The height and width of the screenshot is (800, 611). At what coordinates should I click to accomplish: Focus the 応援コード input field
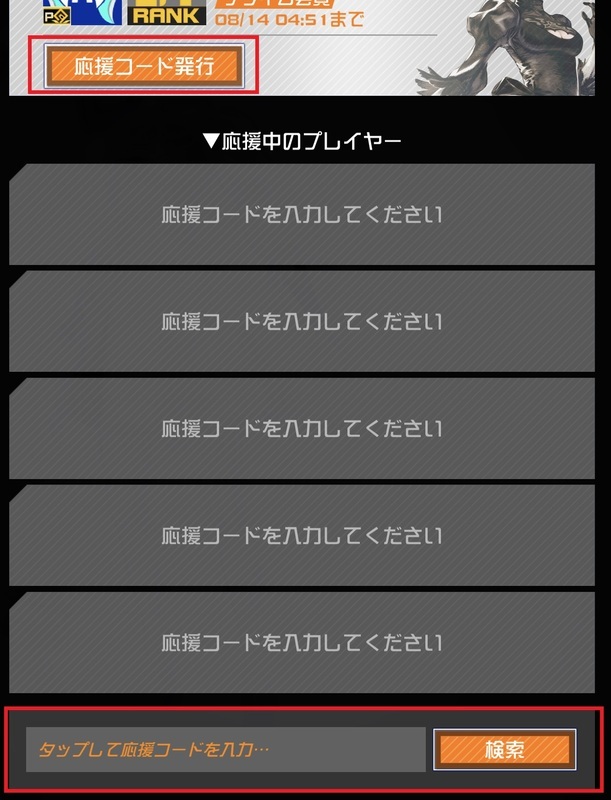point(226,749)
